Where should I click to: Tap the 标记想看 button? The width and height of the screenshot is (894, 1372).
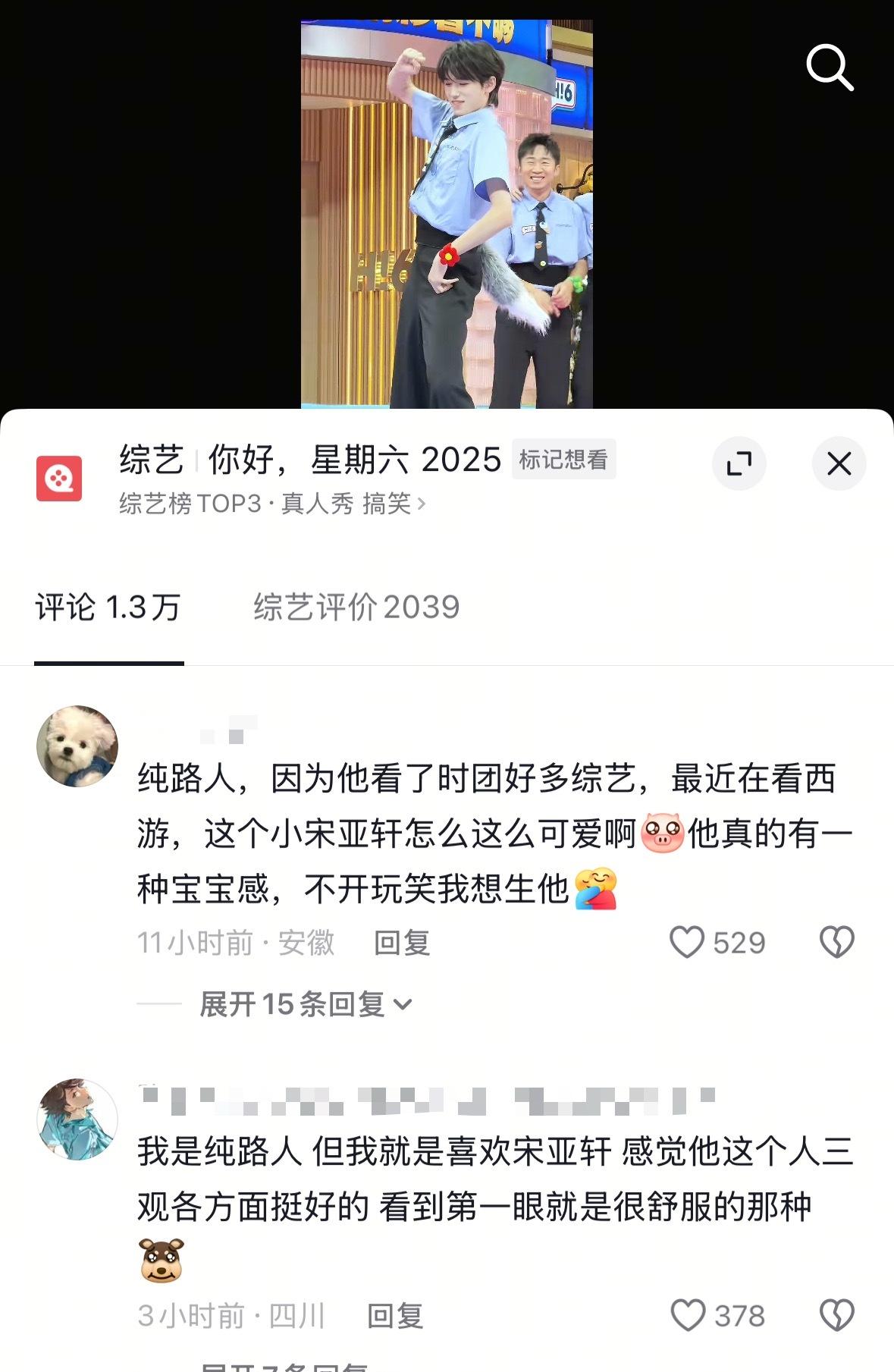click(x=563, y=460)
